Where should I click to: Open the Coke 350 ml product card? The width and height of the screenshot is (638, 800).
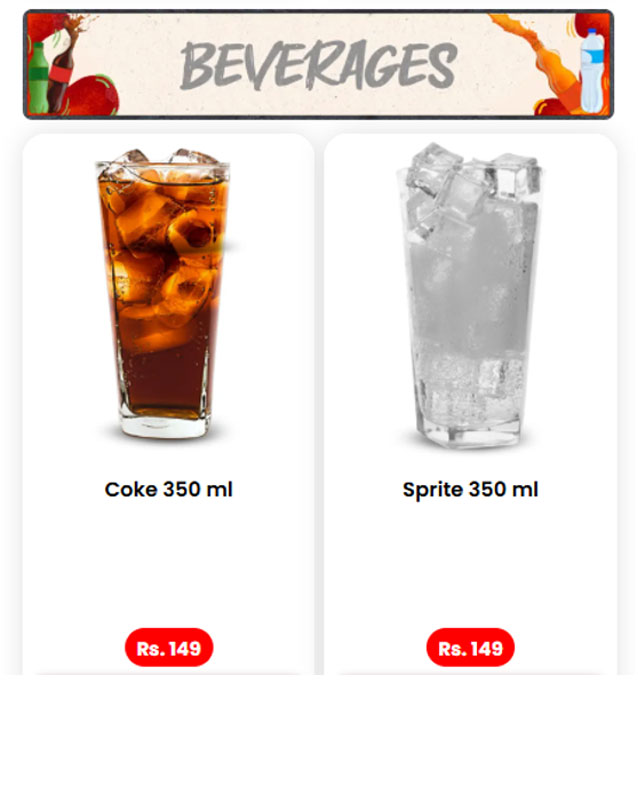tap(168, 400)
